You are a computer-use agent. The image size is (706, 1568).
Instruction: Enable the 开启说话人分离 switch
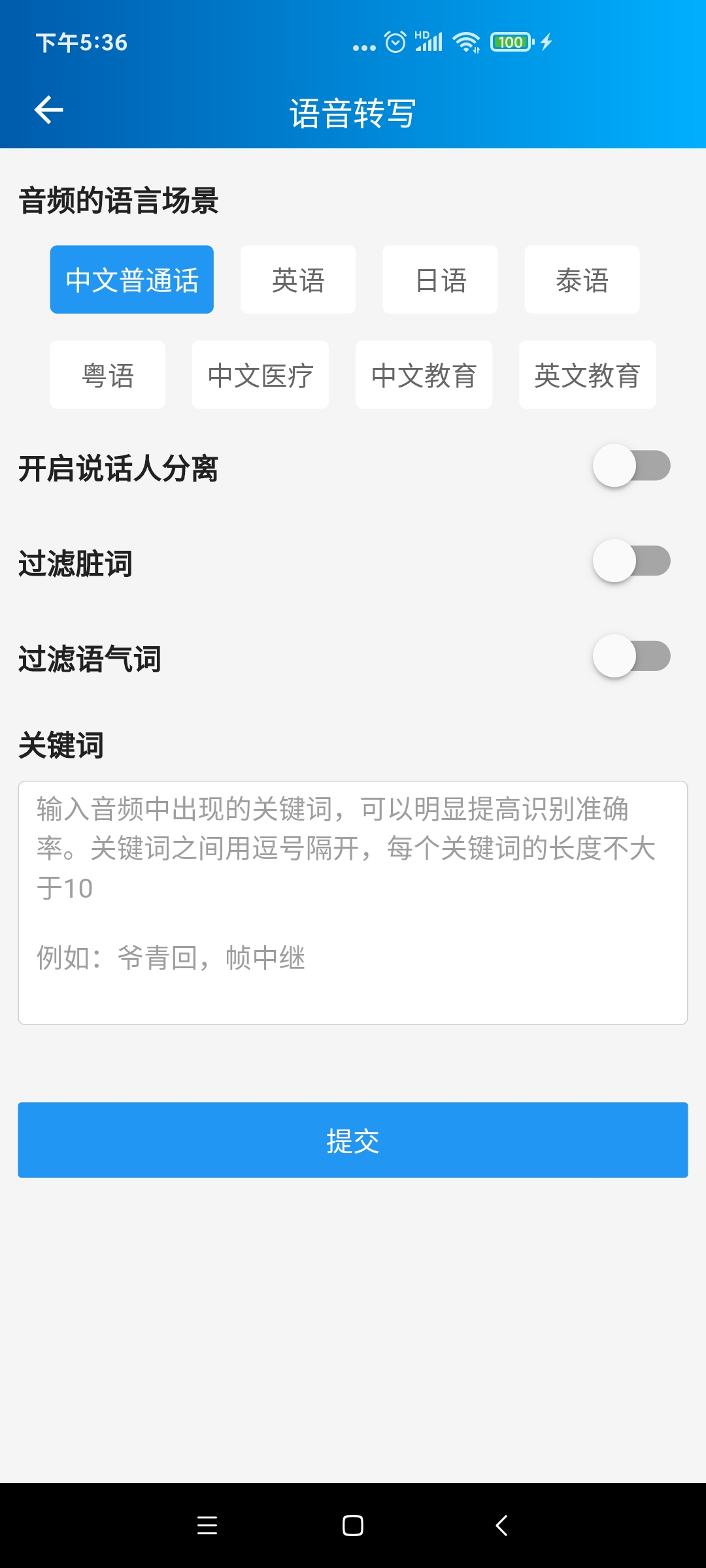631,466
